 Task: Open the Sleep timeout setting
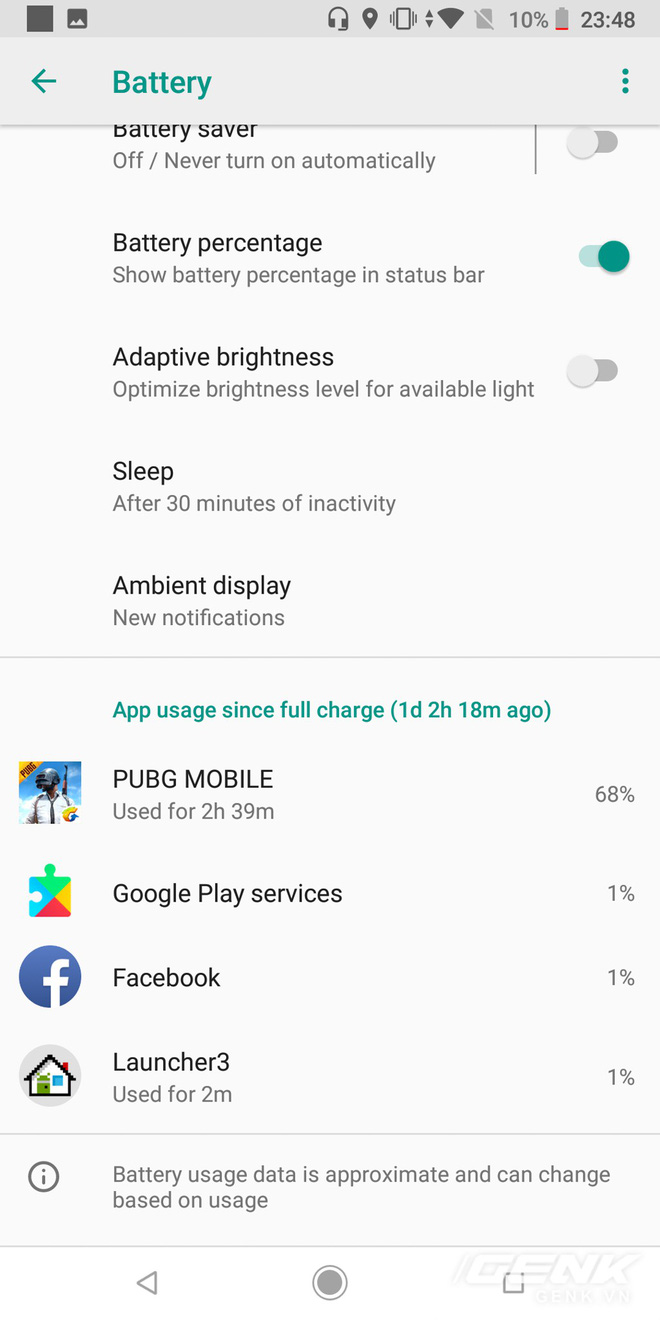coord(253,486)
